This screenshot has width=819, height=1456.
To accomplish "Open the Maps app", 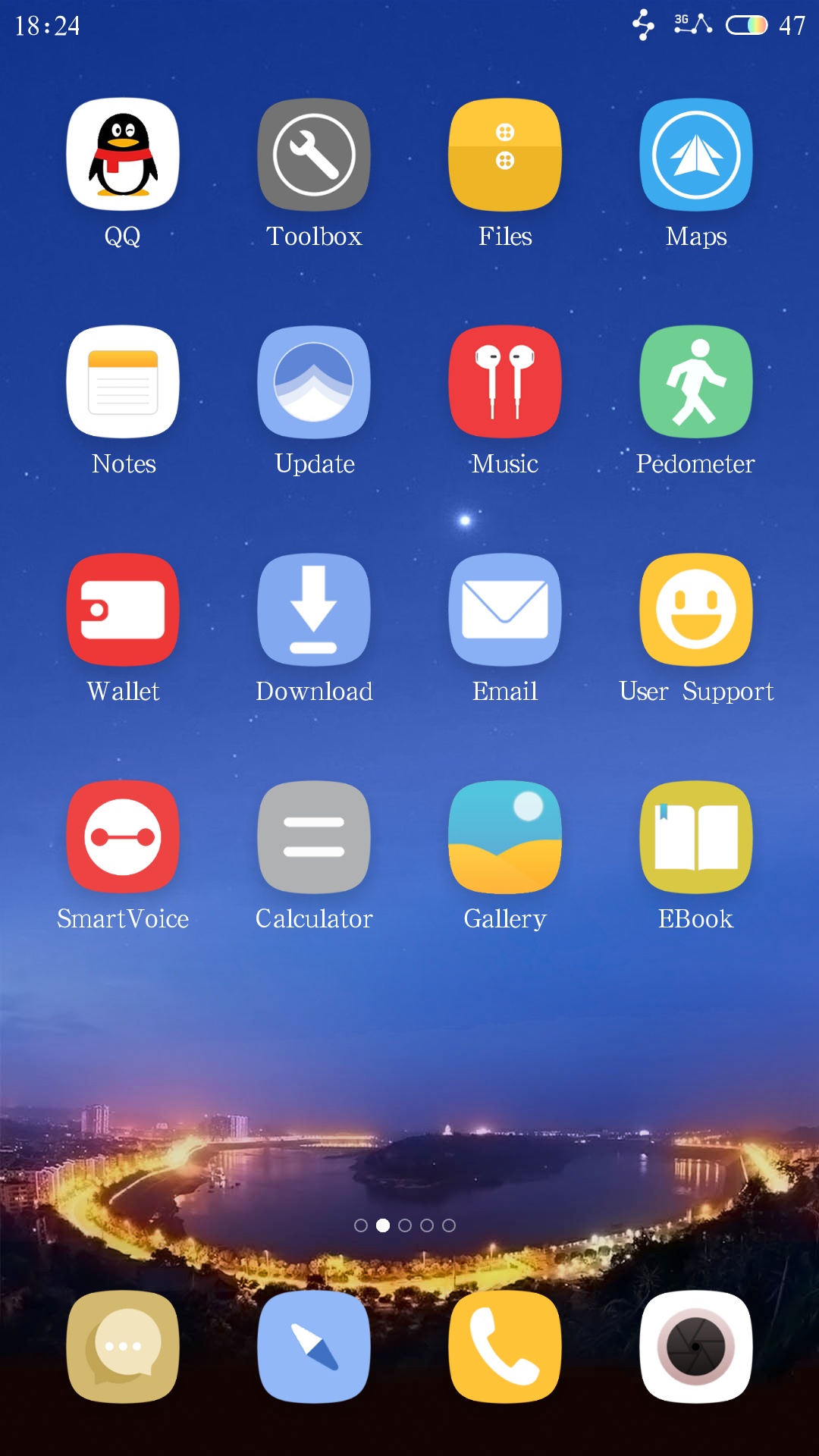I will click(696, 155).
